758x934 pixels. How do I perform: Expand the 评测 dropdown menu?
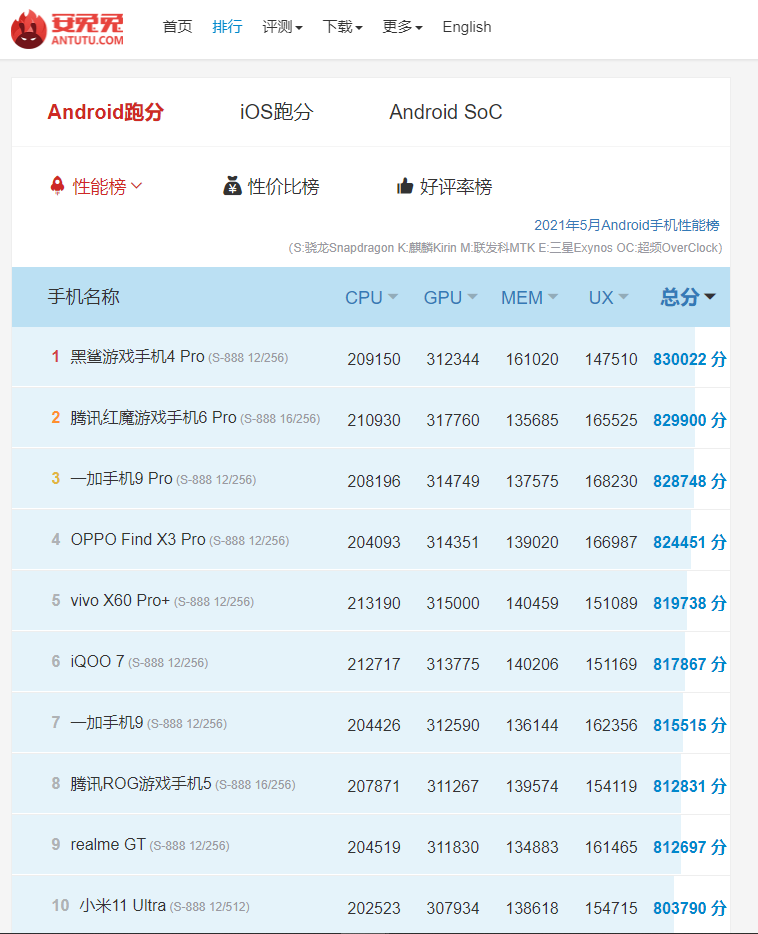coord(282,27)
